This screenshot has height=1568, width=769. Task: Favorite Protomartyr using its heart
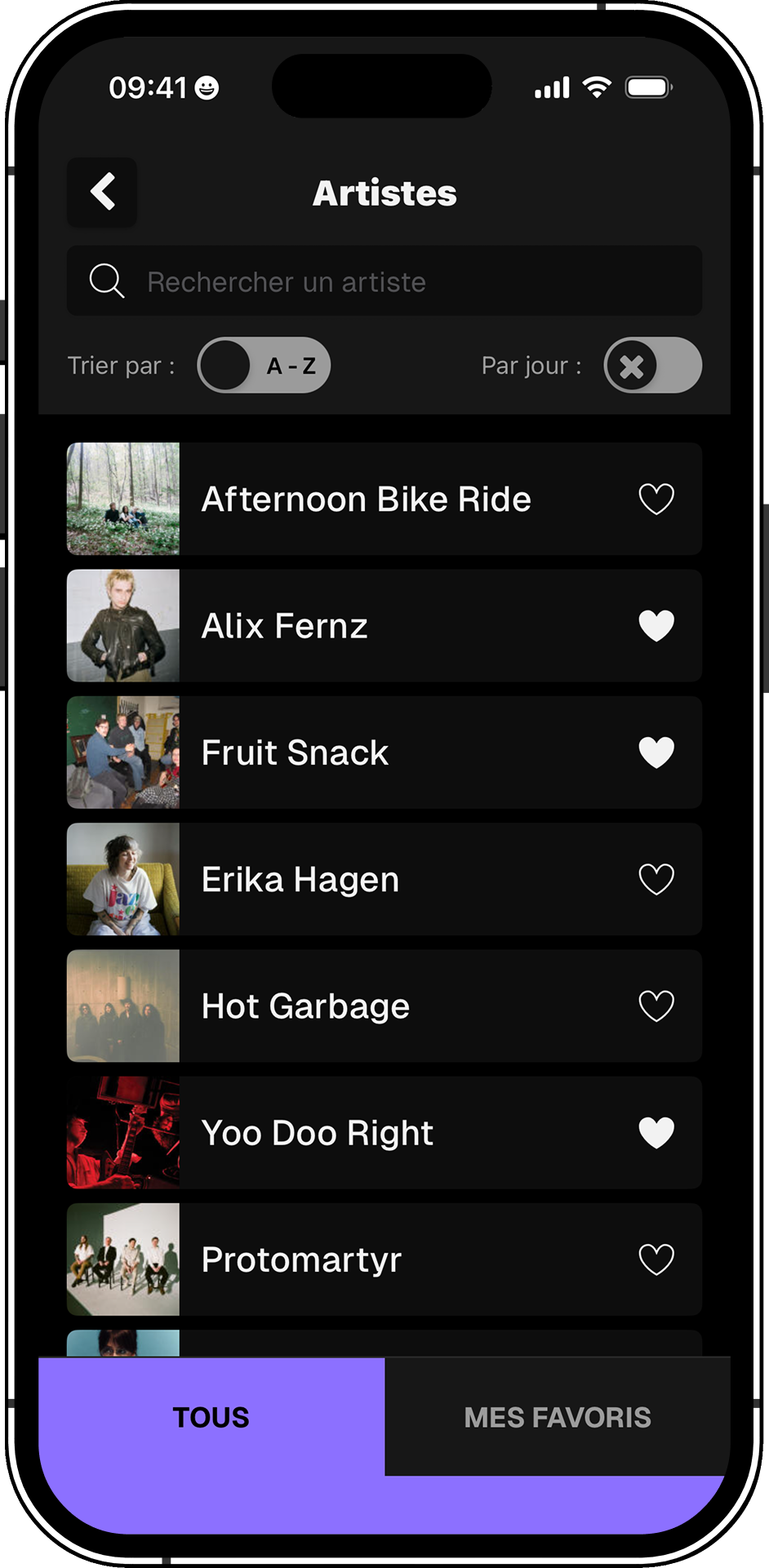point(656,1259)
